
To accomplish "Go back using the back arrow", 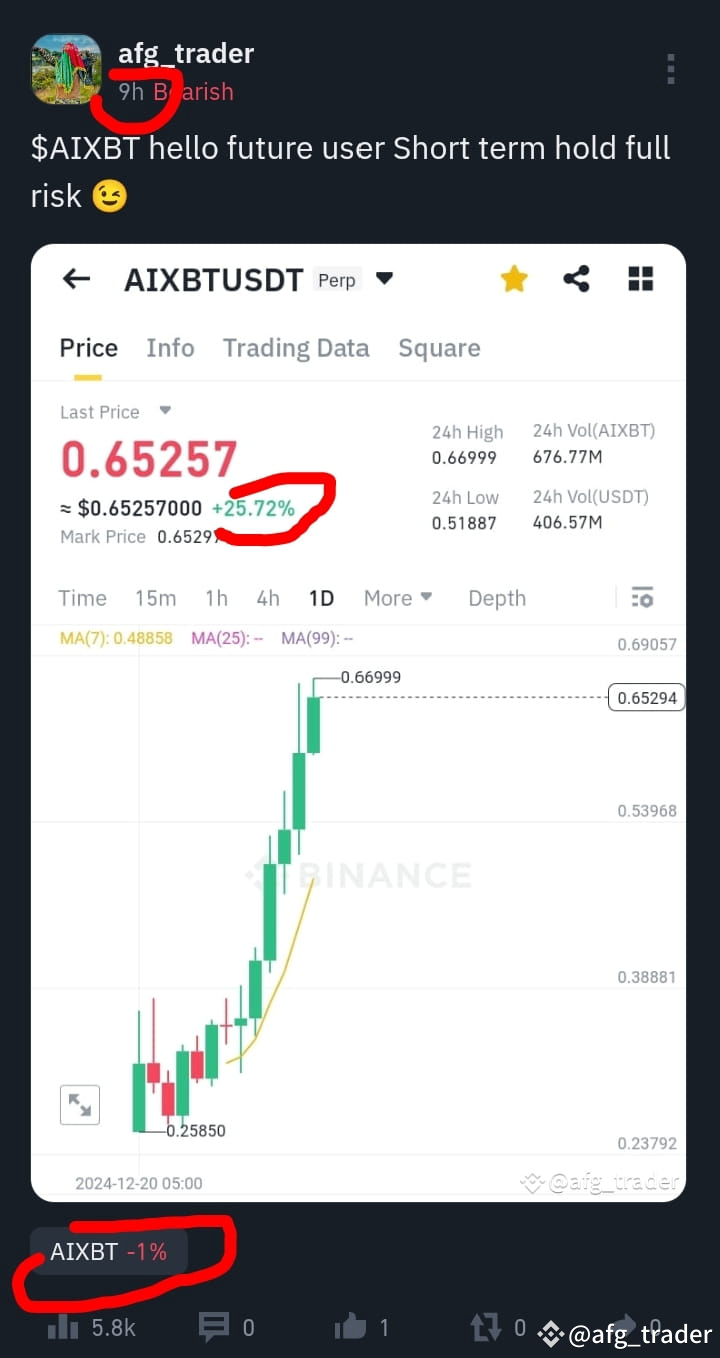I will coord(76,279).
